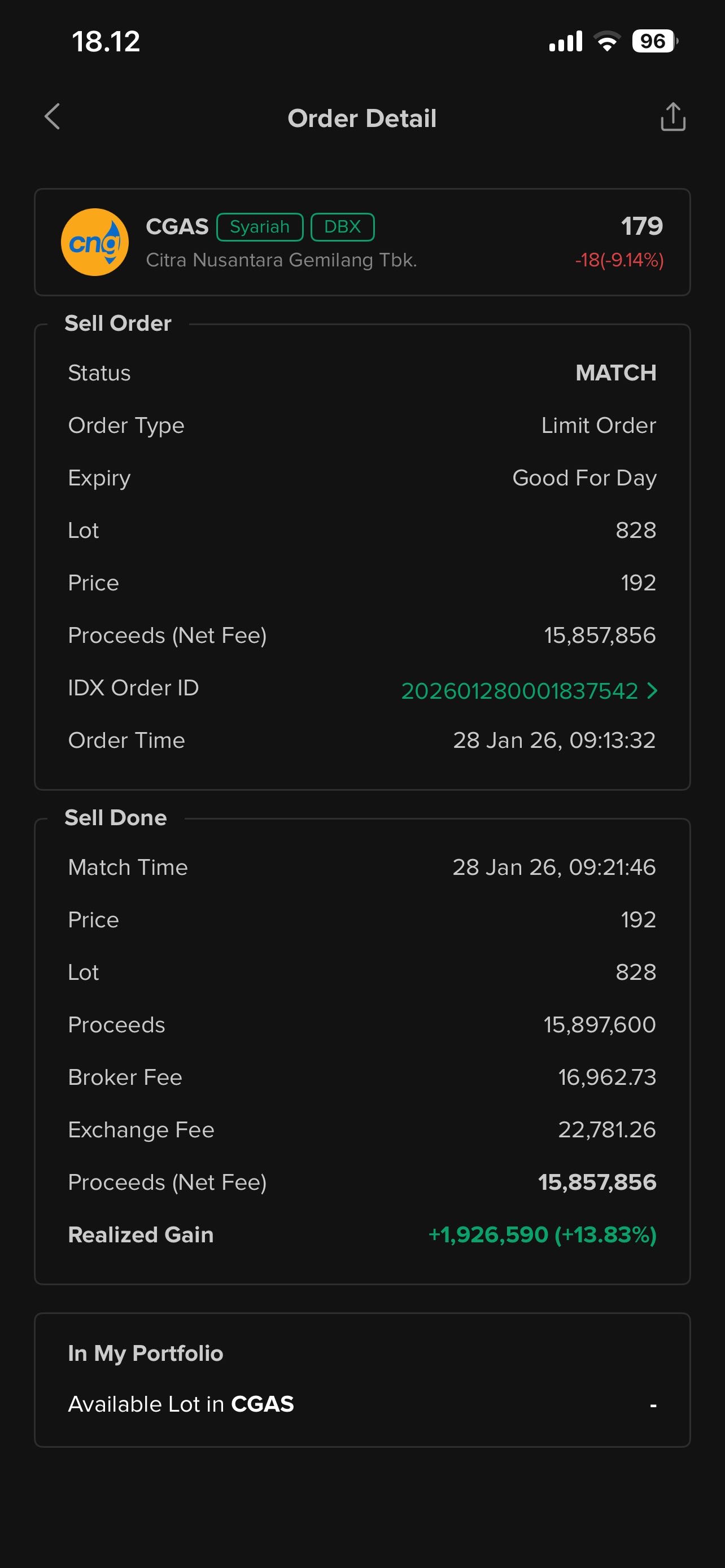Screen dimensions: 725x1568
Task: Share this order detail
Action: pyautogui.click(x=672, y=117)
